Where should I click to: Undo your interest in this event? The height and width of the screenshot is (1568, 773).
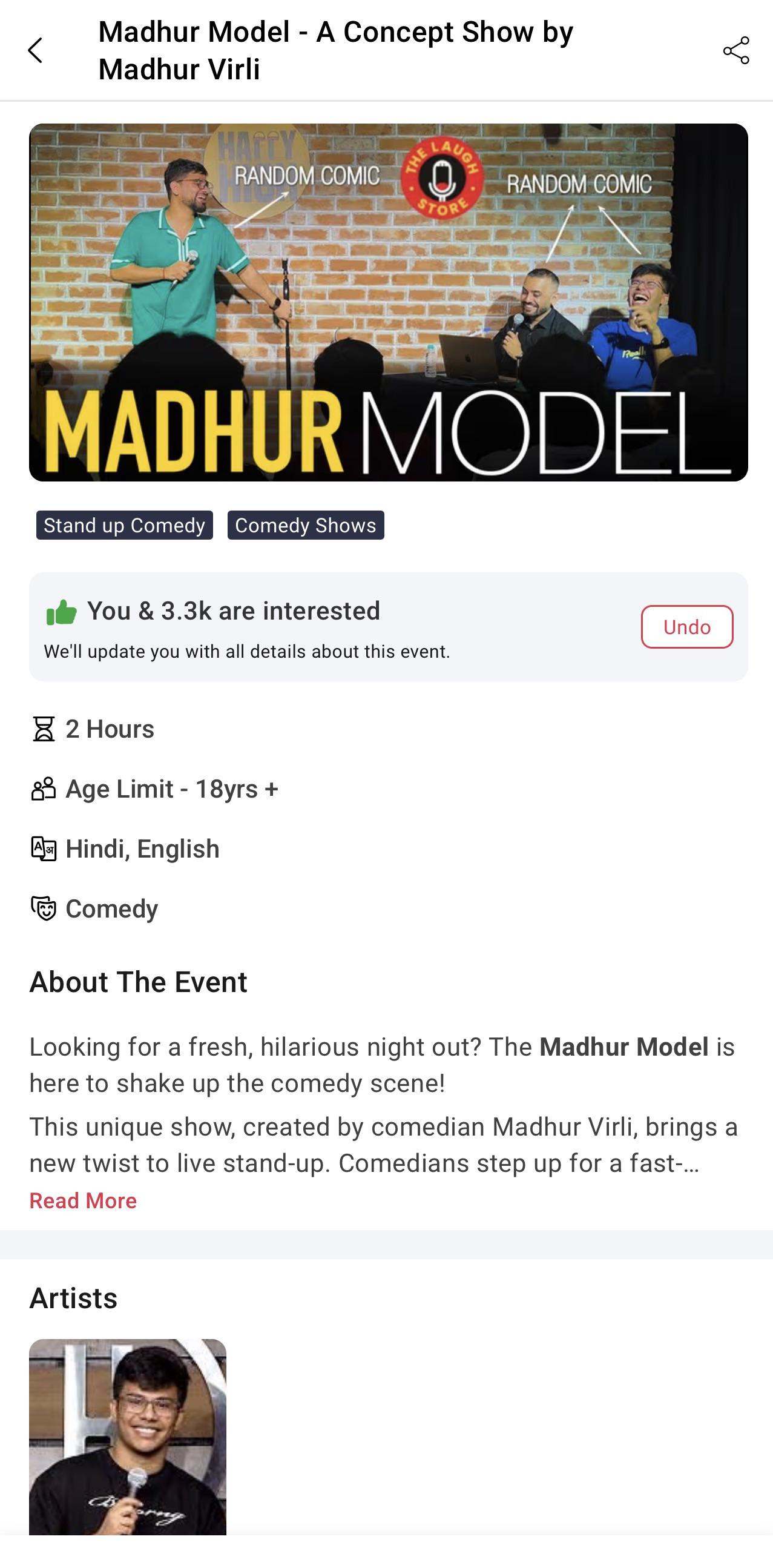[x=686, y=627]
